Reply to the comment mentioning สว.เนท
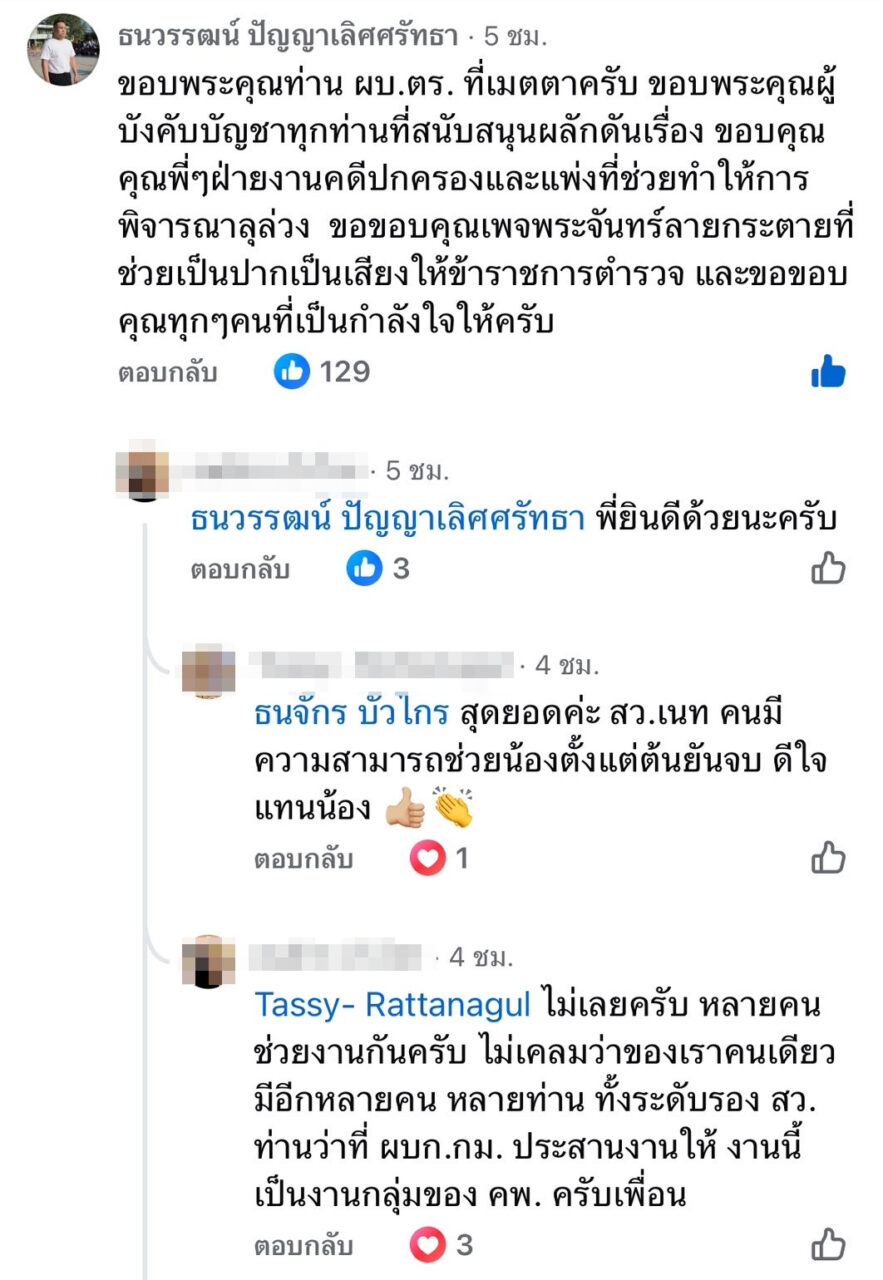Screen dimensions: 883x1280 (303, 859)
